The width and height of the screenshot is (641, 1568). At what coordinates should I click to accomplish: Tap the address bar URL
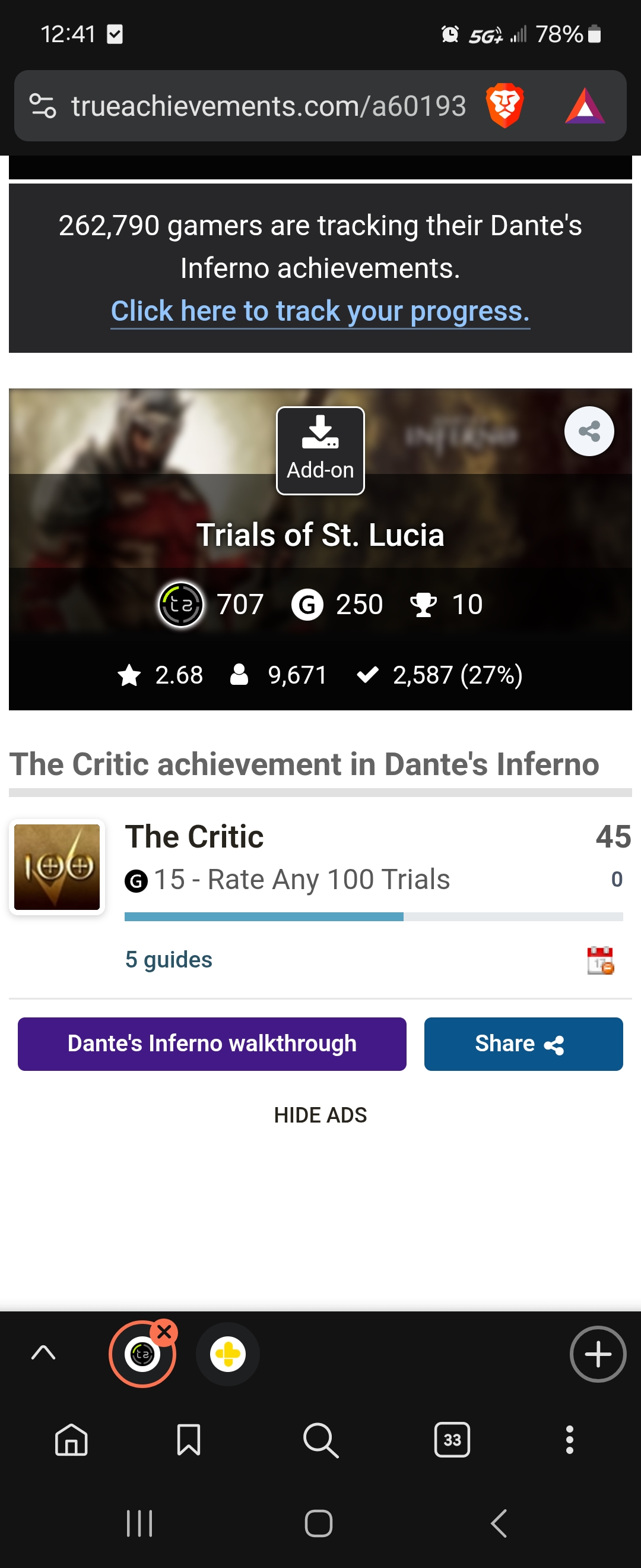click(x=268, y=106)
